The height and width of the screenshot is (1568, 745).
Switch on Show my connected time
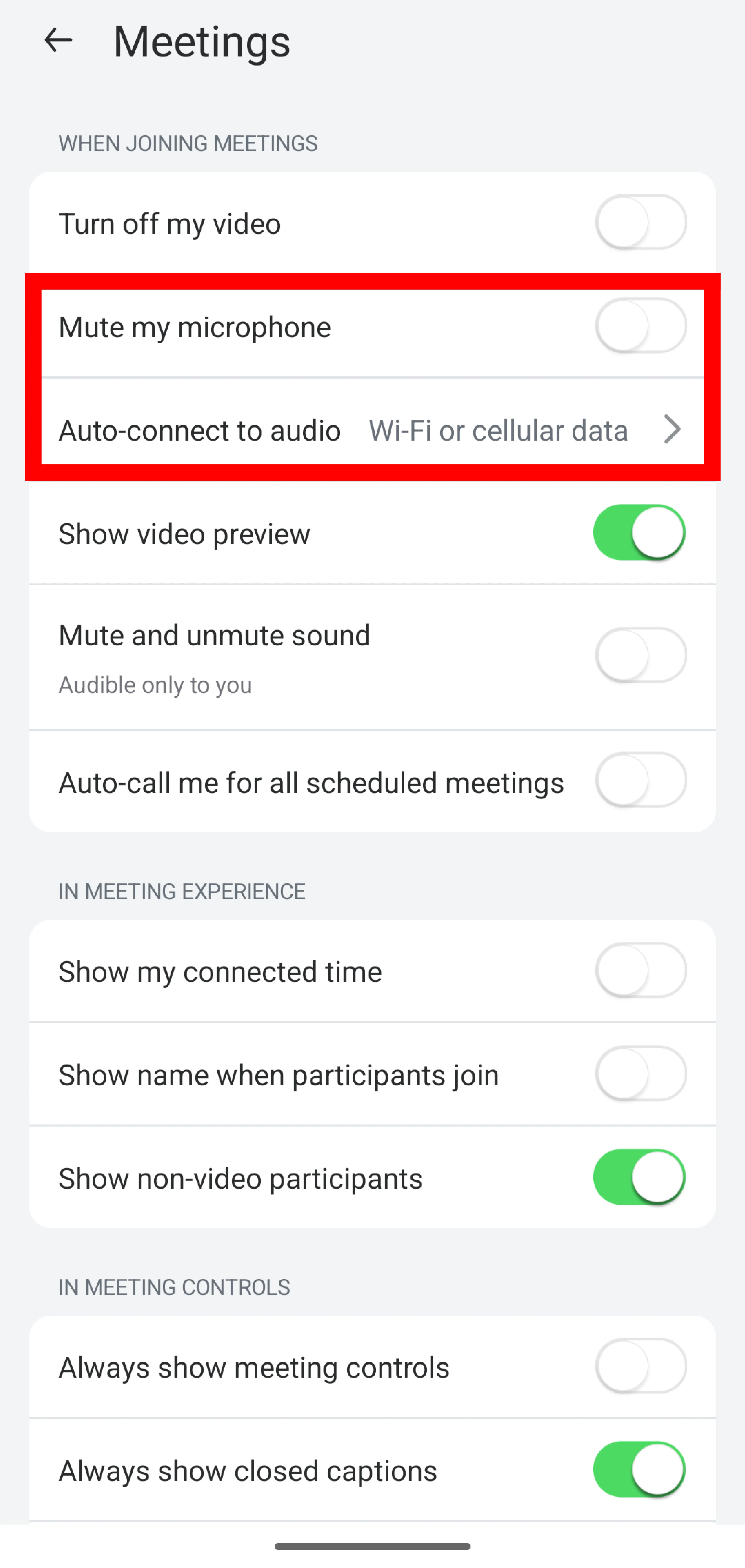click(x=640, y=970)
